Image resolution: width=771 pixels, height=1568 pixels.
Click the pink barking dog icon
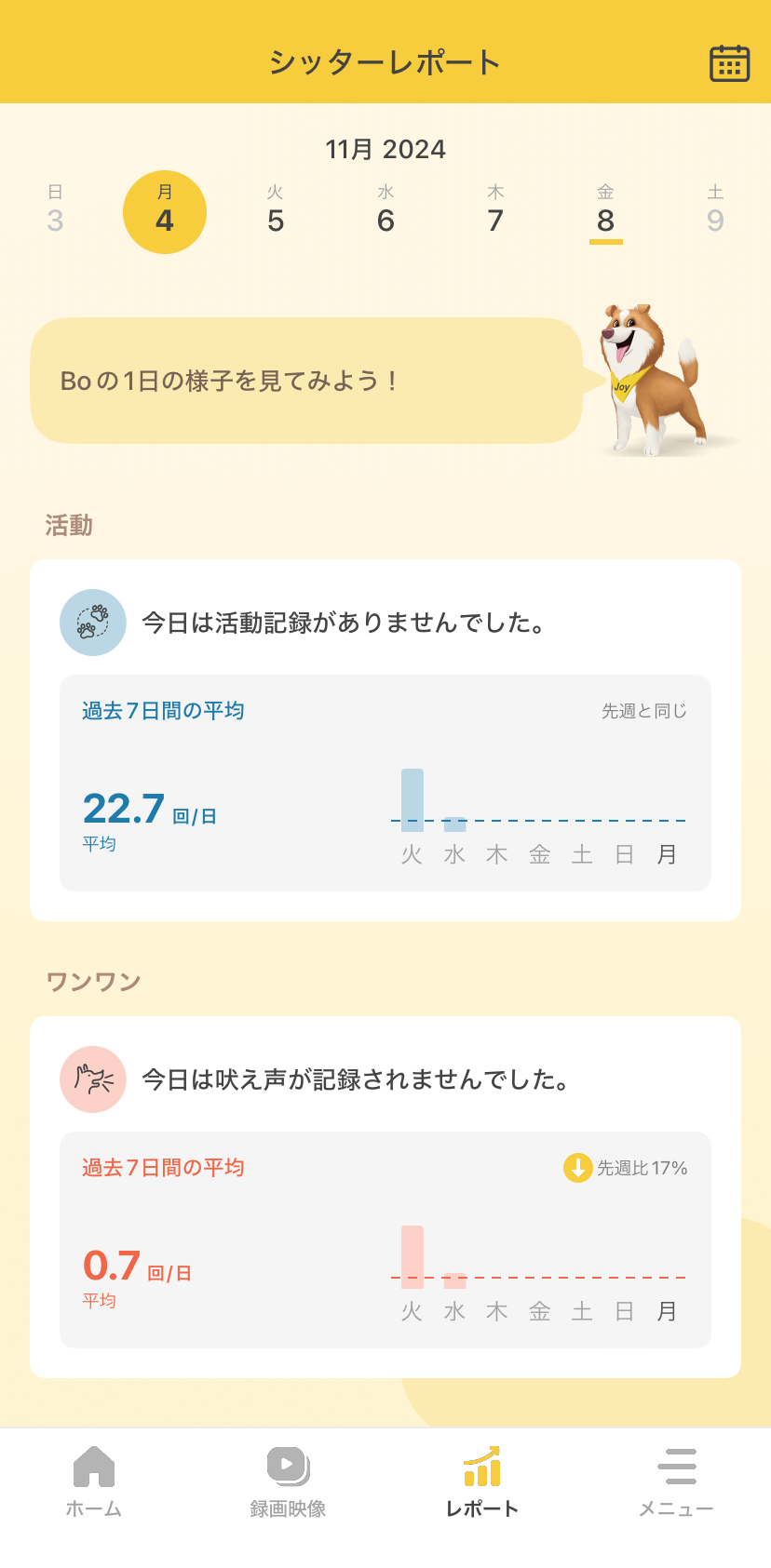point(92,1079)
